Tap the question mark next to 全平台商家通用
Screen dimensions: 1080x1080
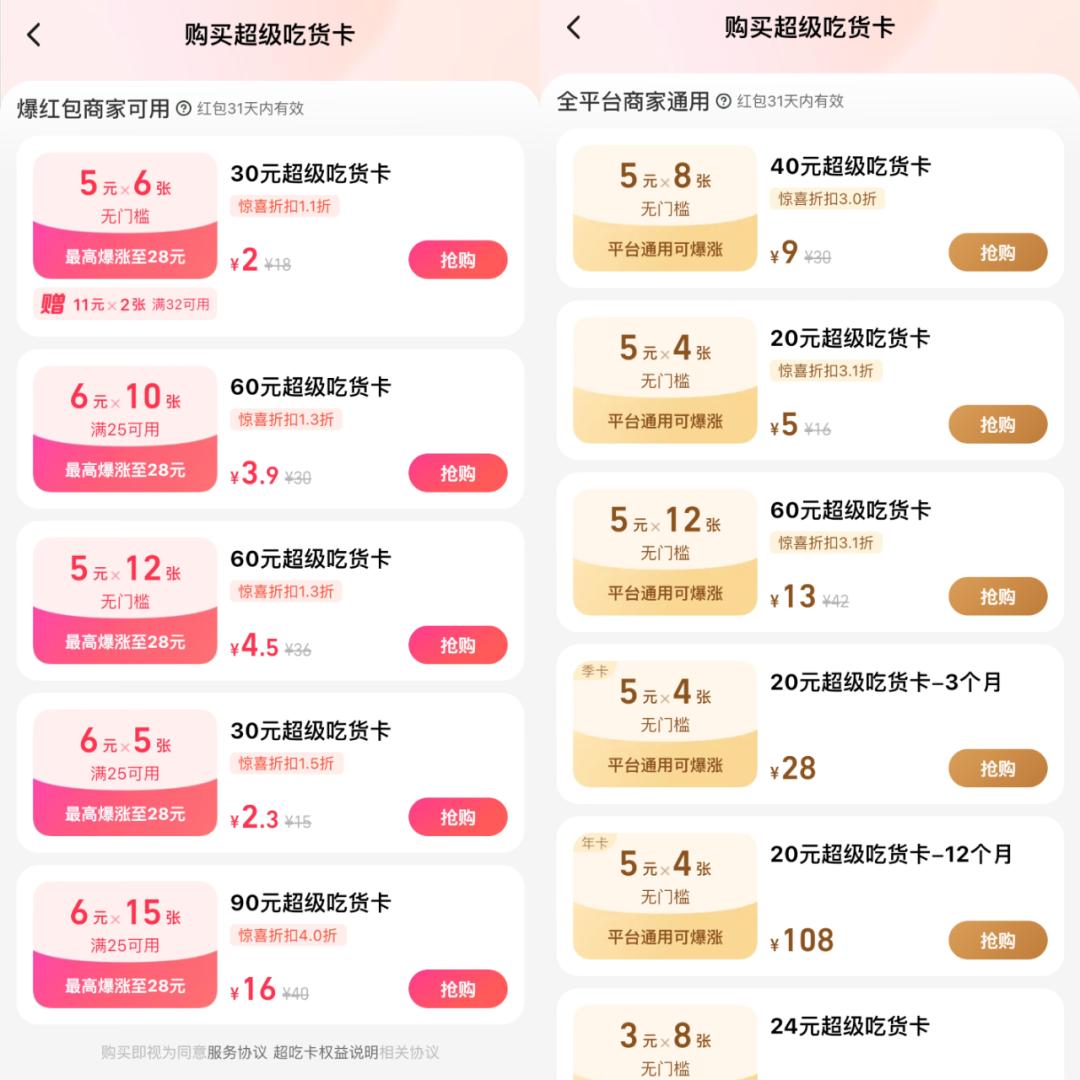[x=723, y=101]
